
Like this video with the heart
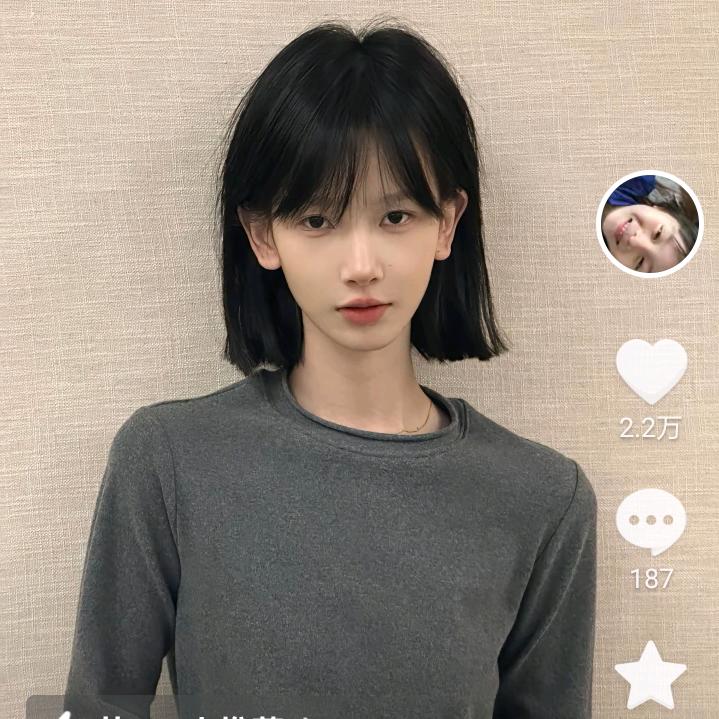click(x=651, y=371)
